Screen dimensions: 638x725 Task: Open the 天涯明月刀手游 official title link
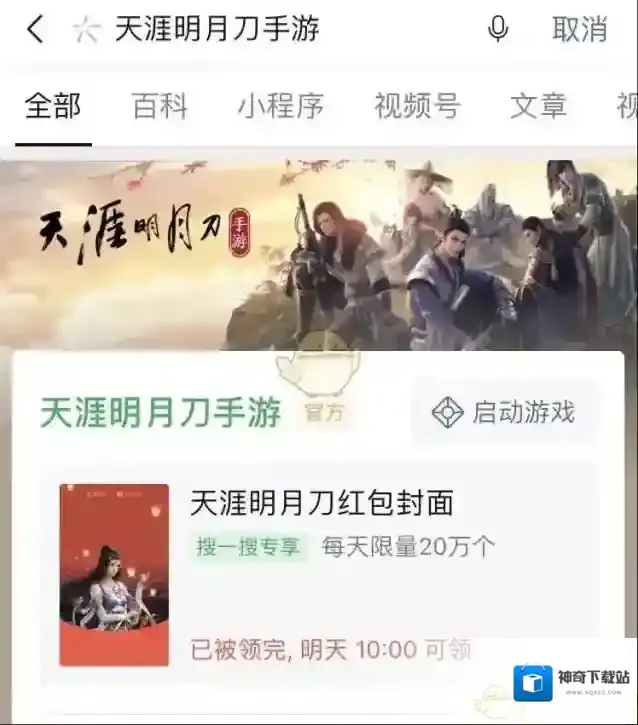[160, 412]
